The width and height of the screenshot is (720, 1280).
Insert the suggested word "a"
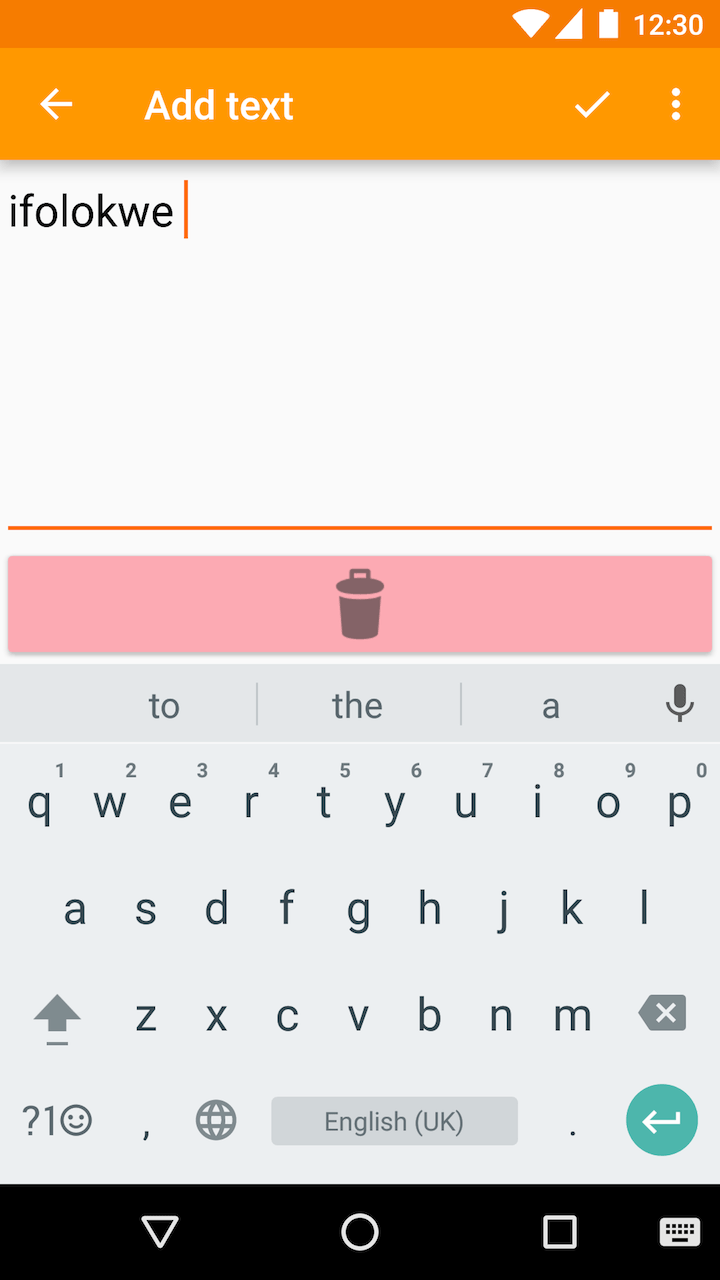click(x=550, y=706)
